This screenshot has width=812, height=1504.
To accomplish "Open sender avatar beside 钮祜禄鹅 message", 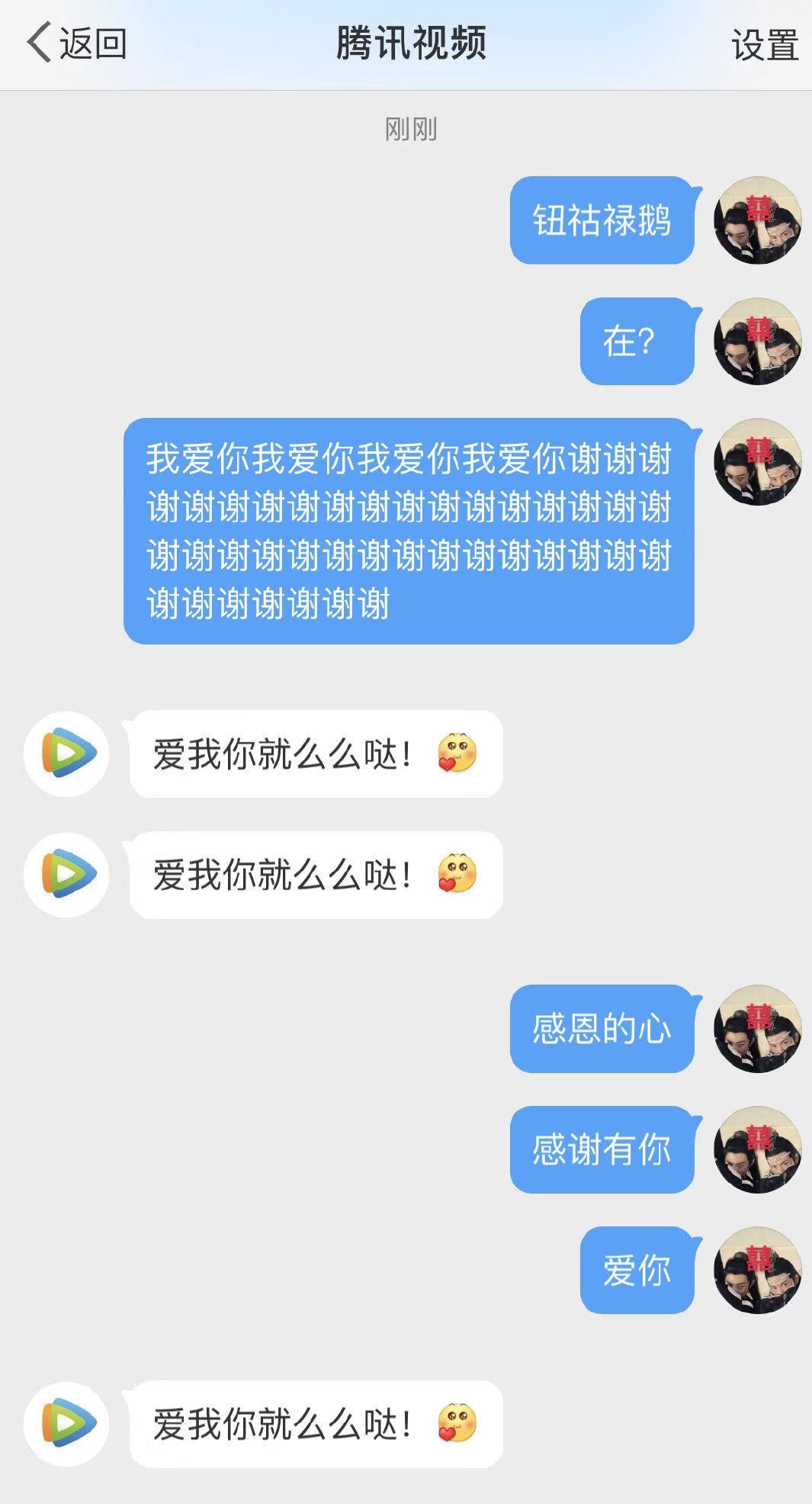I will [757, 220].
